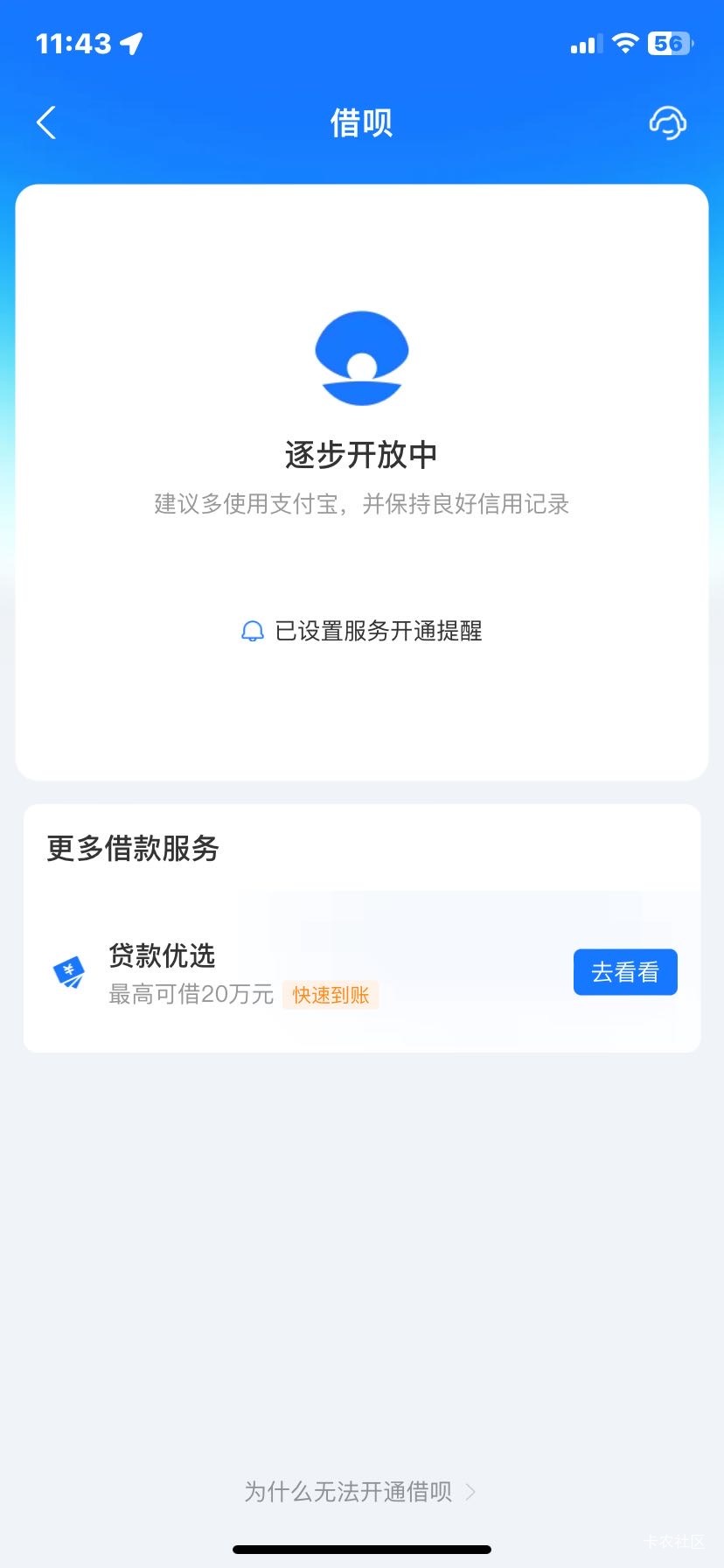Go back from the 借呗 page
The image size is (724, 1568).
pos(46,122)
